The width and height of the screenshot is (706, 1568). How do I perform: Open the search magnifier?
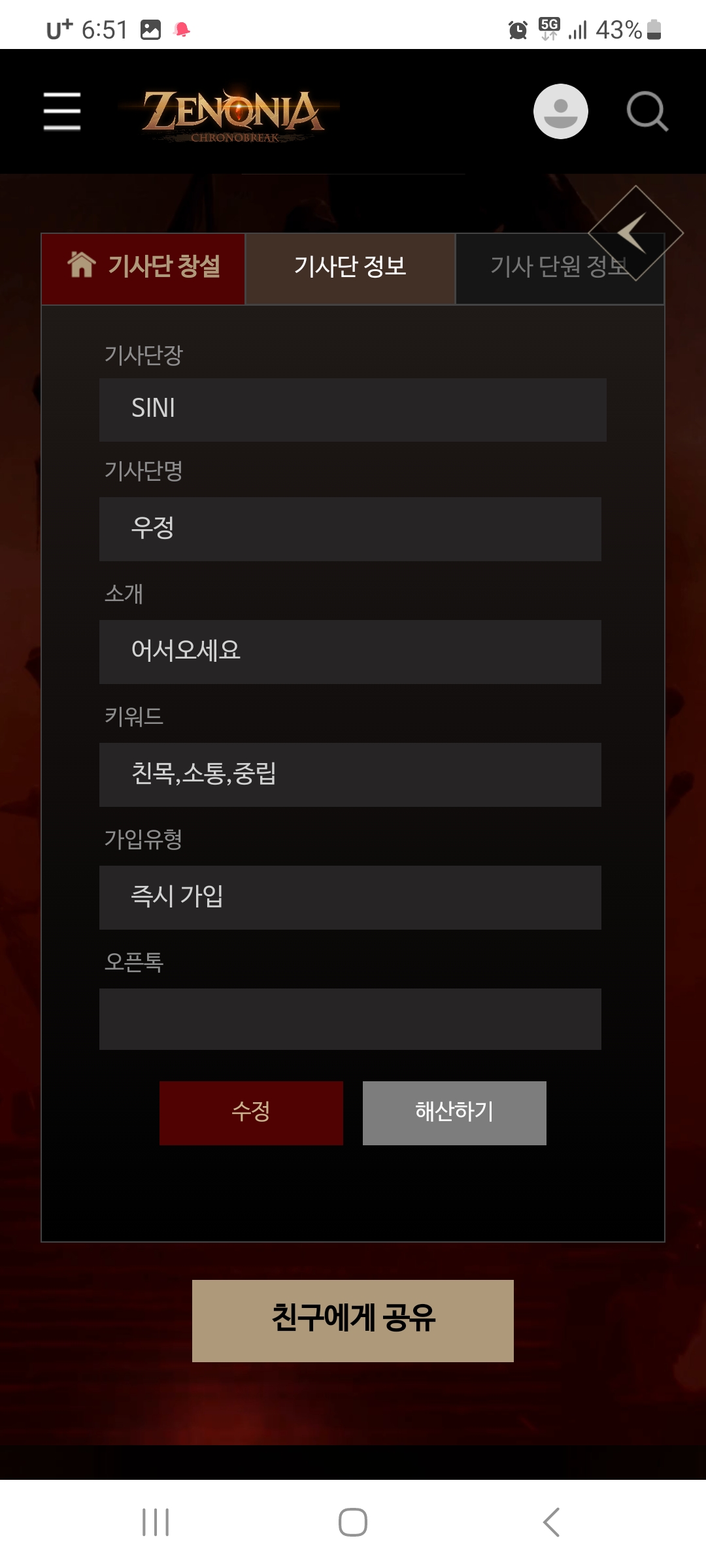point(647,112)
